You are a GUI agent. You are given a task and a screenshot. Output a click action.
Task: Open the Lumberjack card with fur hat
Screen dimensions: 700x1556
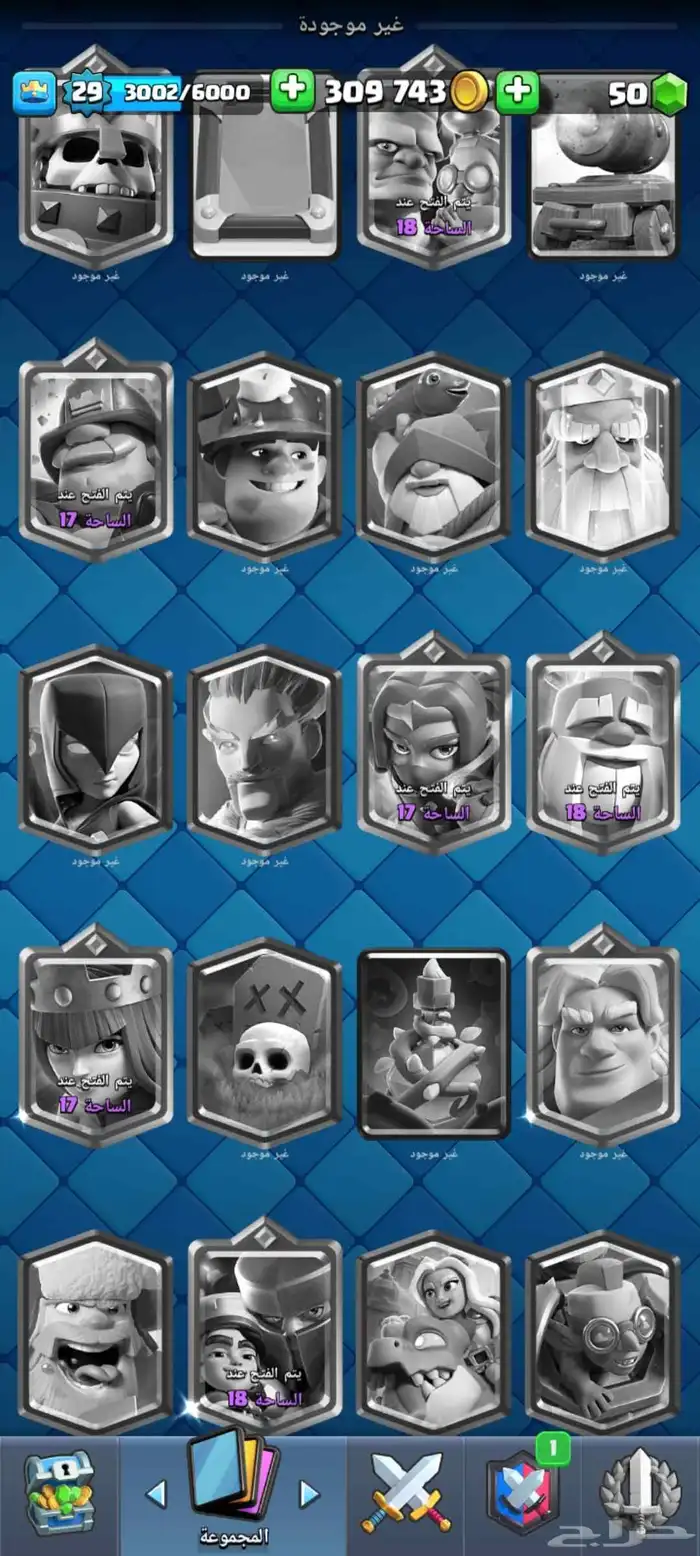coord(96,1330)
